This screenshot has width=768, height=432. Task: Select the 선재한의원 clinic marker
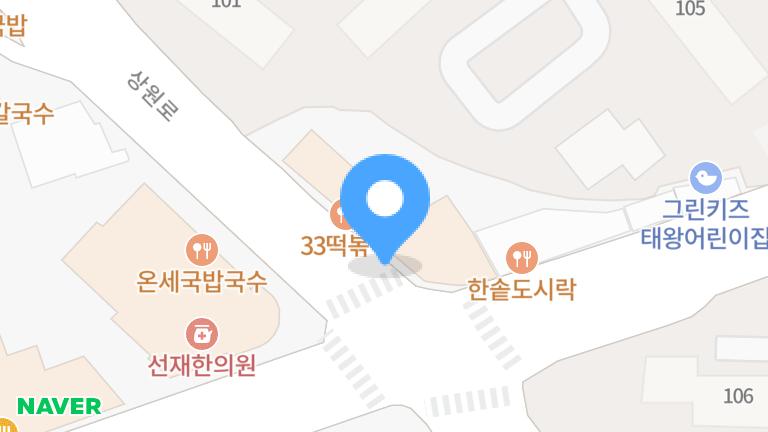(x=203, y=333)
